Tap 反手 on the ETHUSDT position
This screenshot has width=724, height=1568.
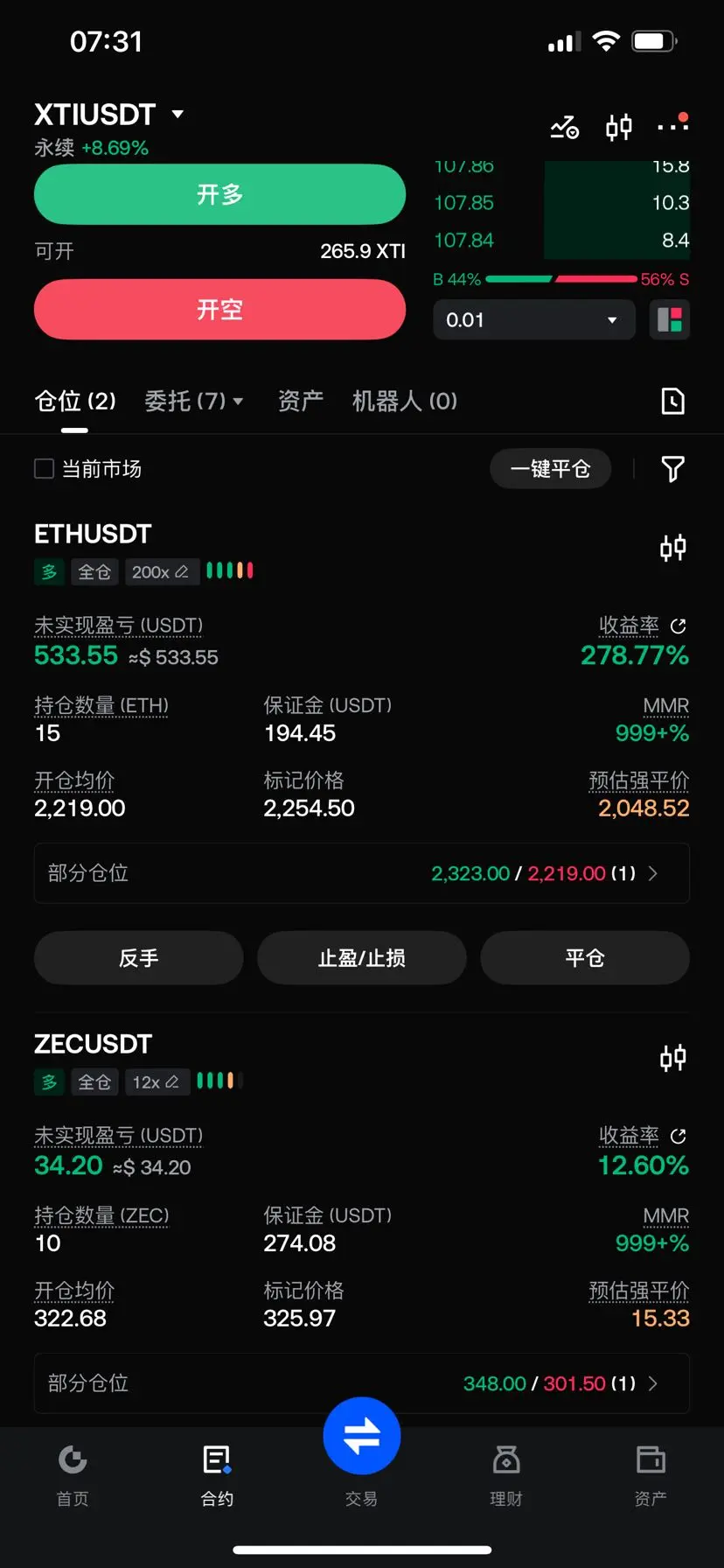(138, 958)
